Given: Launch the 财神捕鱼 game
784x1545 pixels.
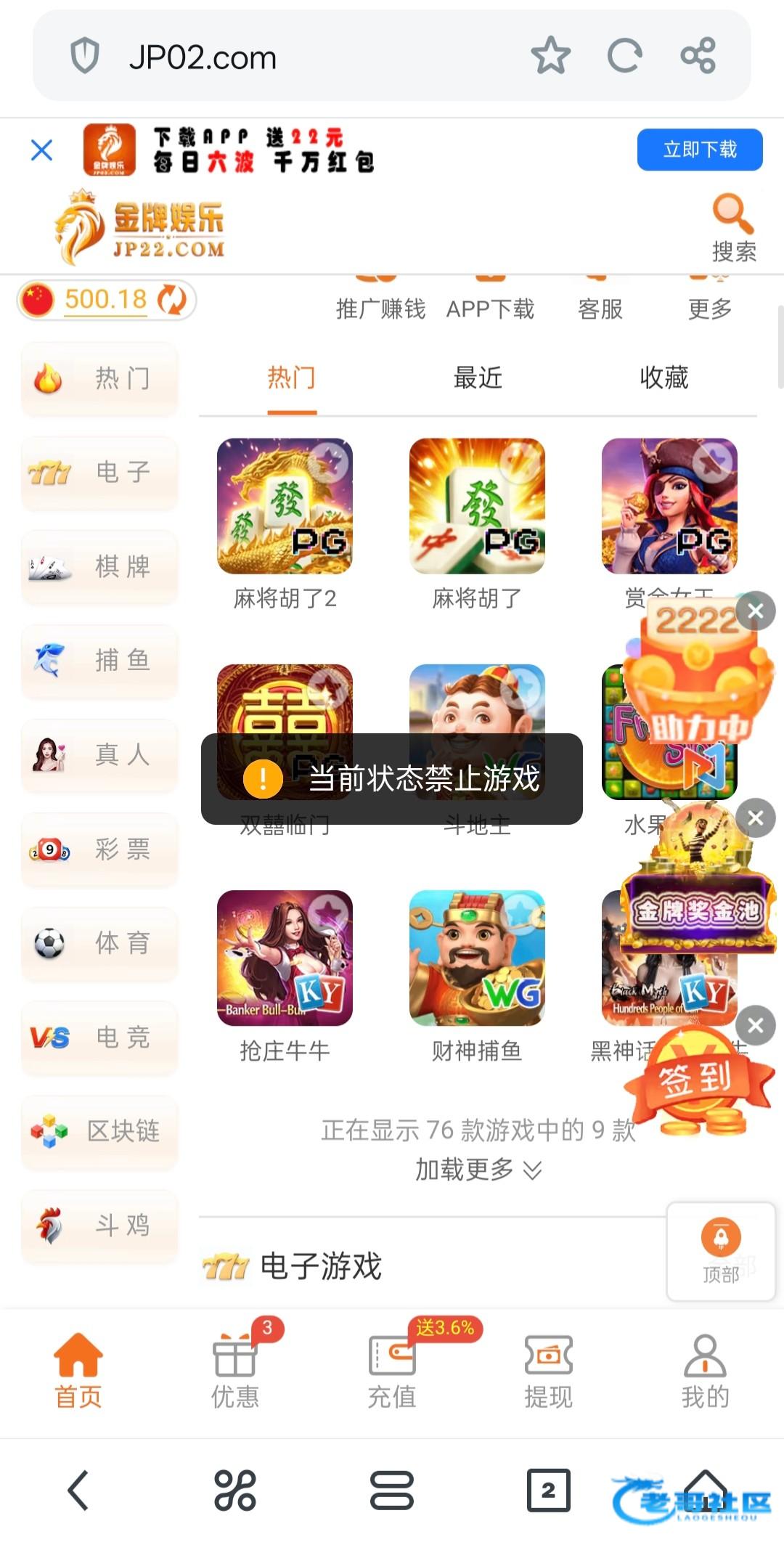Looking at the screenshot, I should [477, 958].
